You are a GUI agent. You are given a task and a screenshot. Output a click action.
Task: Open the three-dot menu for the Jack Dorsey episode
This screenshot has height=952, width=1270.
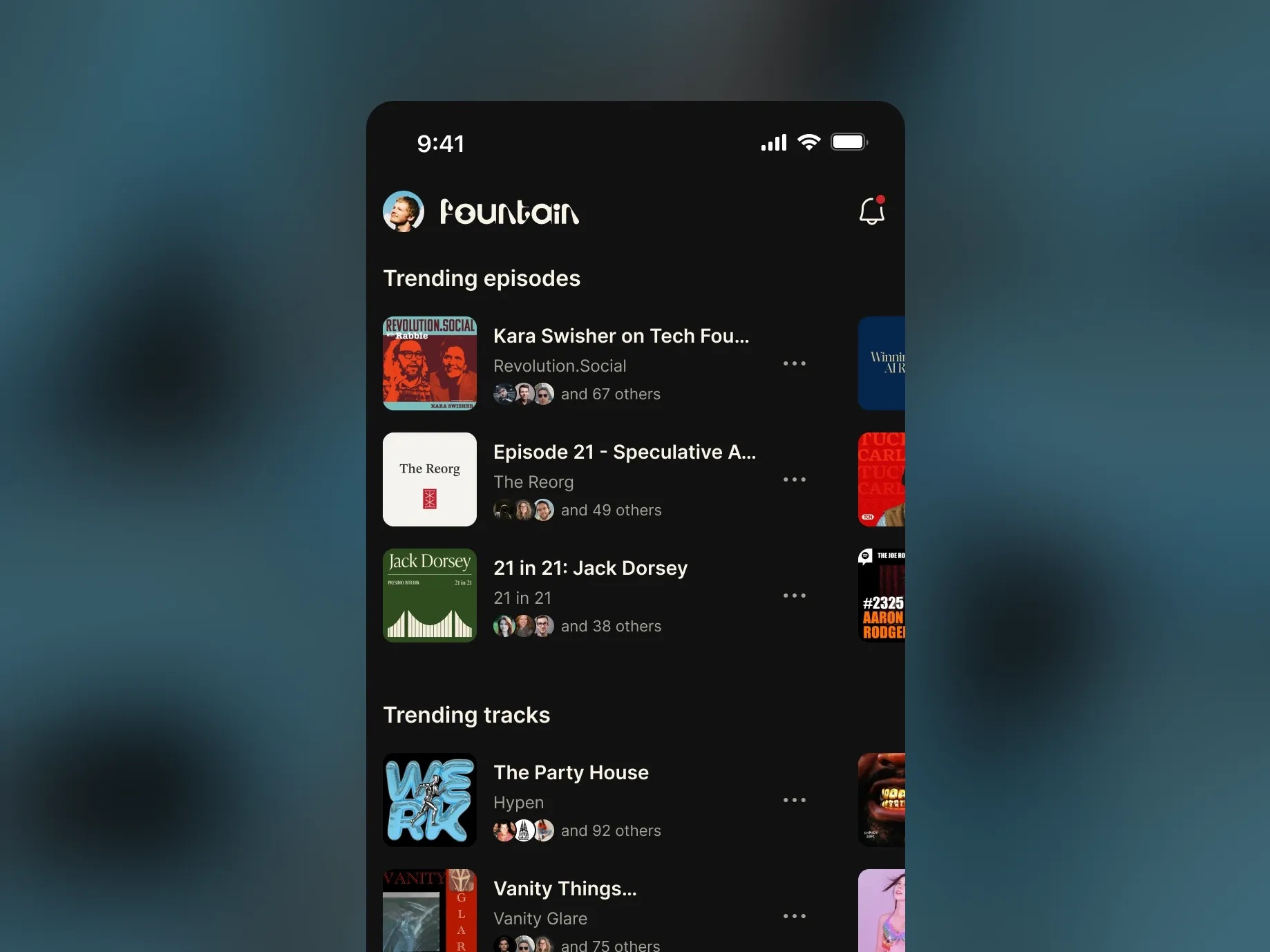[794, 596]
